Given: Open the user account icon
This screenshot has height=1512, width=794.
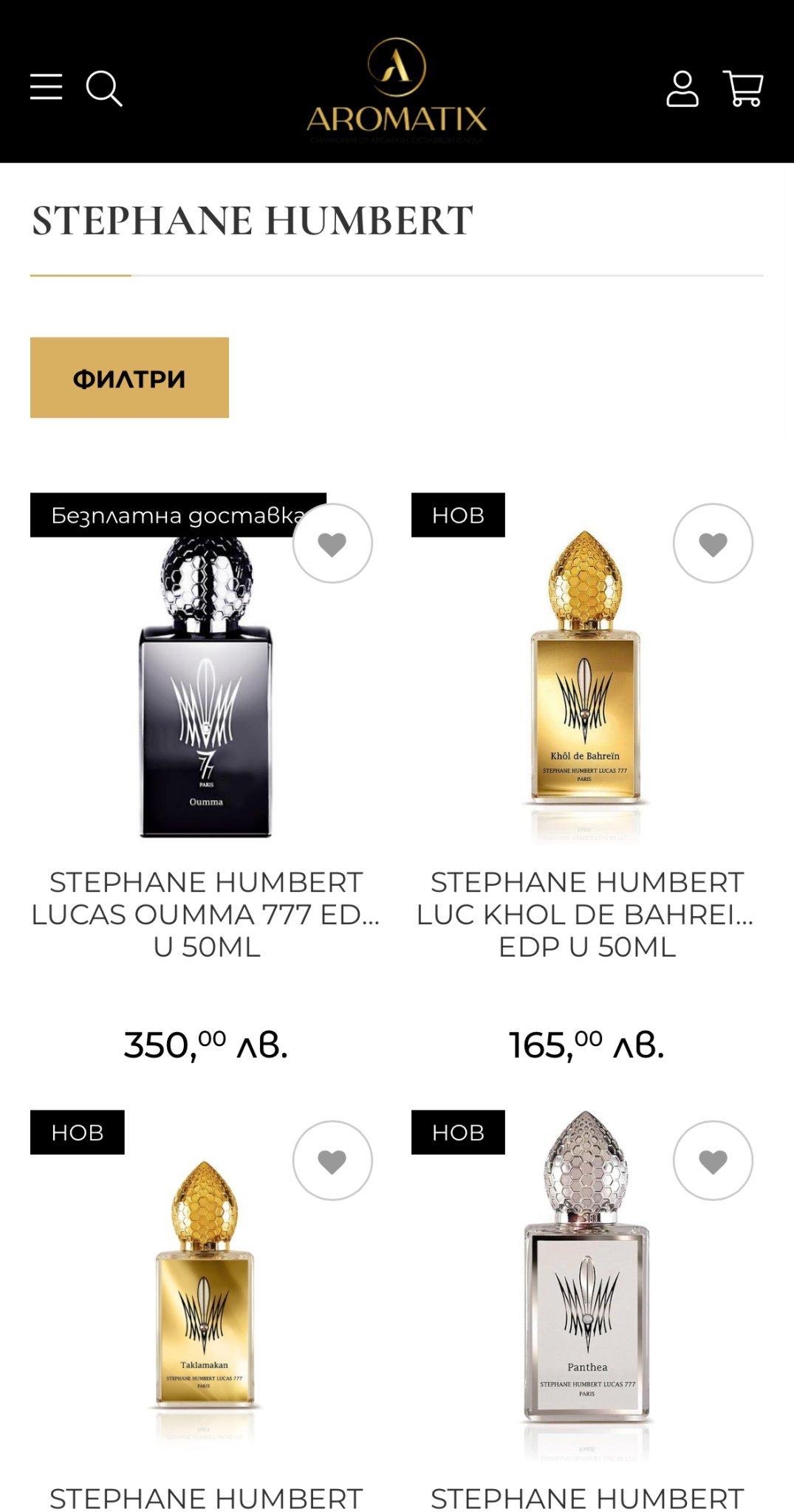Looking at the screenshot, I should coord(682,89).
